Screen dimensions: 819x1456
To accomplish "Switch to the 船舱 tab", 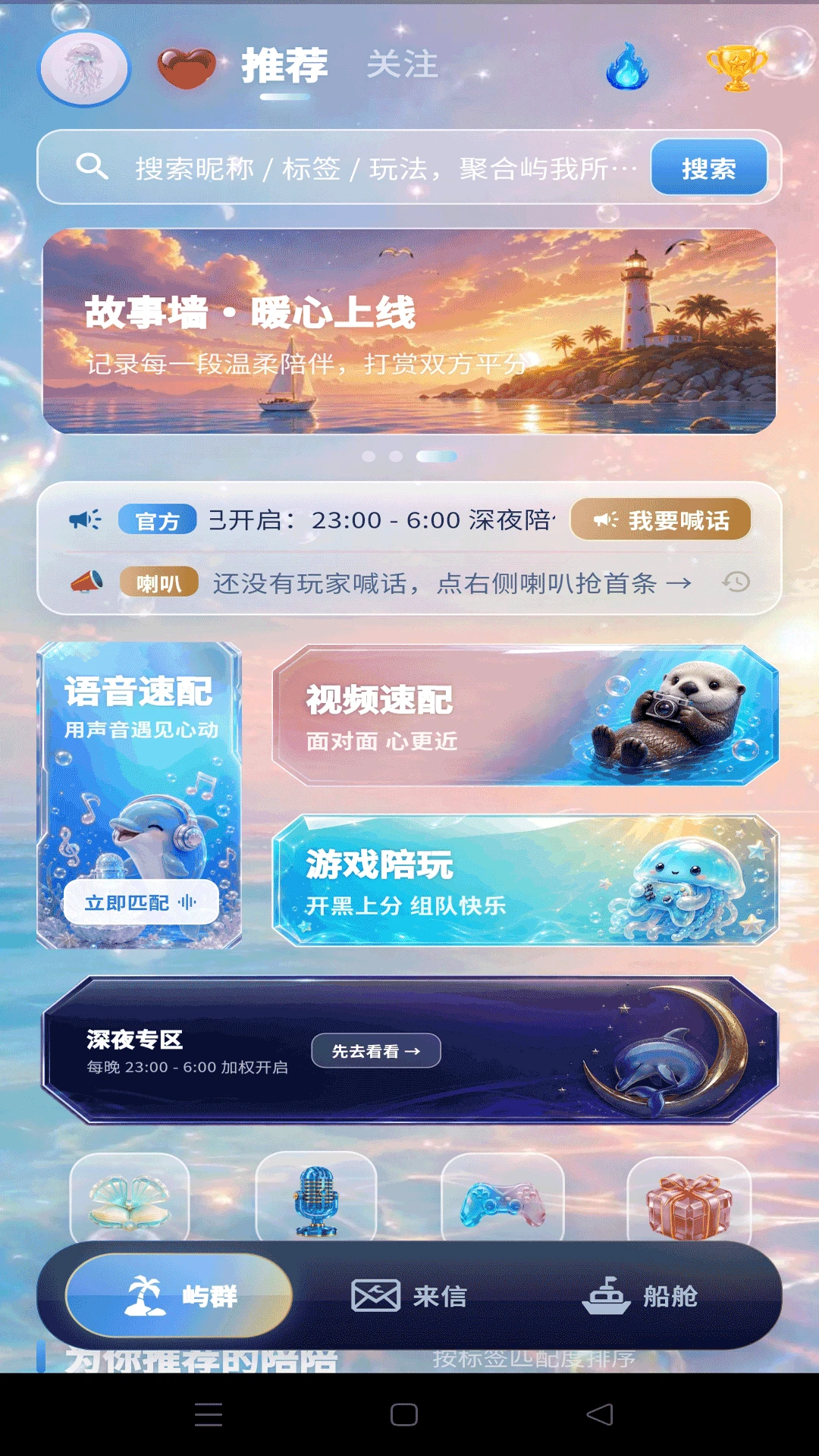I will tap(641, 1296).
